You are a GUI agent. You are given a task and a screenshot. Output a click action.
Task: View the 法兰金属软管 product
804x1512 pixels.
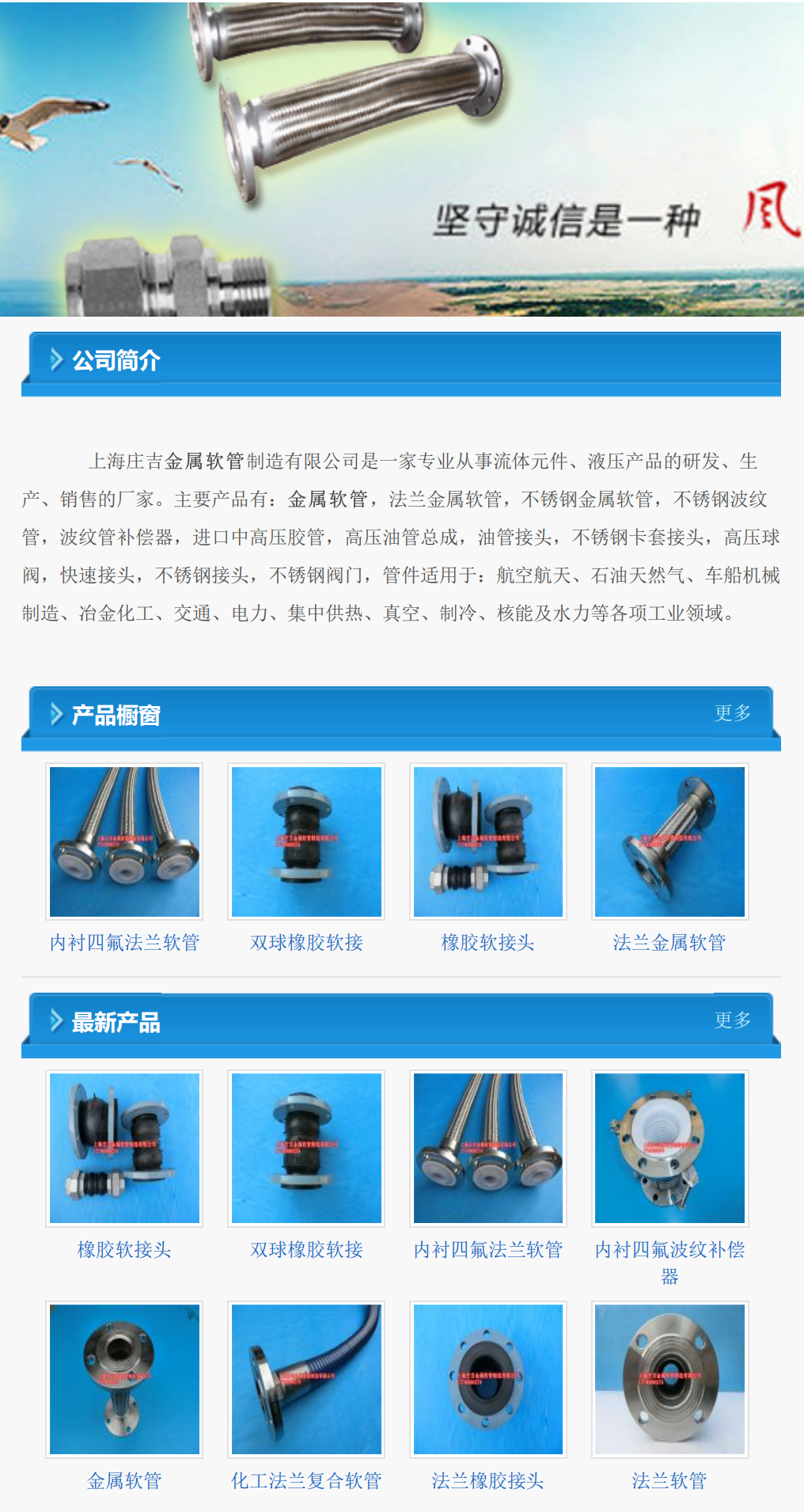[x=669, y=842]
